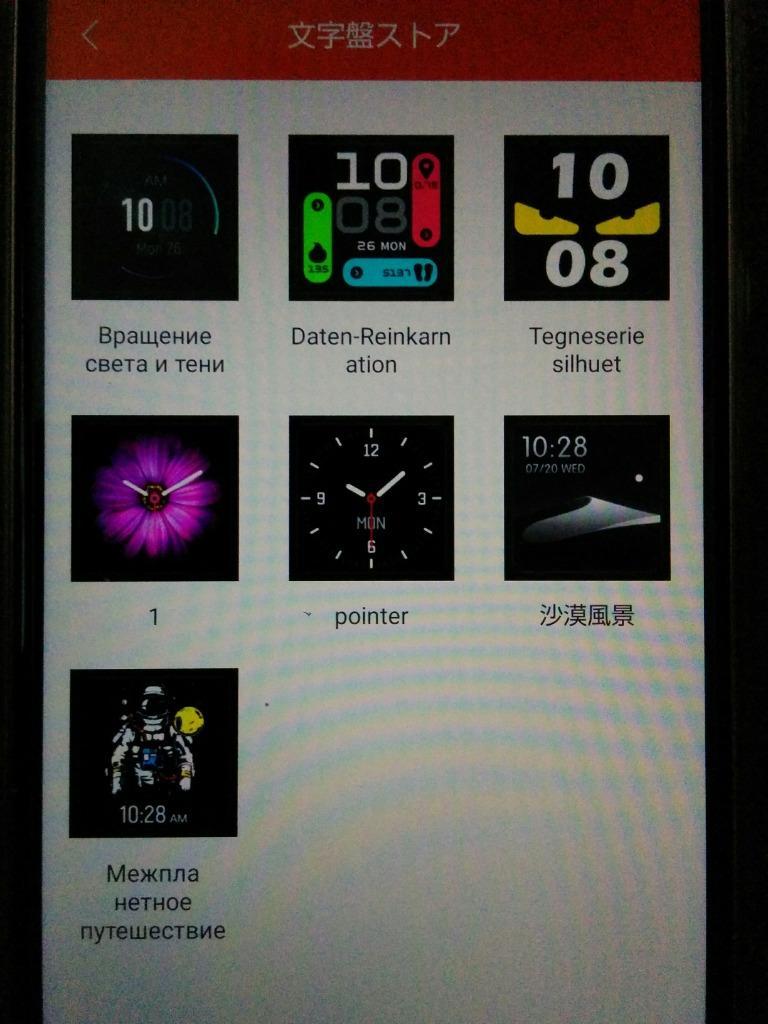Screen dimensions: 768x1024
Task: Select the 沙漠風景 watch face
Action: coord(586,497)
